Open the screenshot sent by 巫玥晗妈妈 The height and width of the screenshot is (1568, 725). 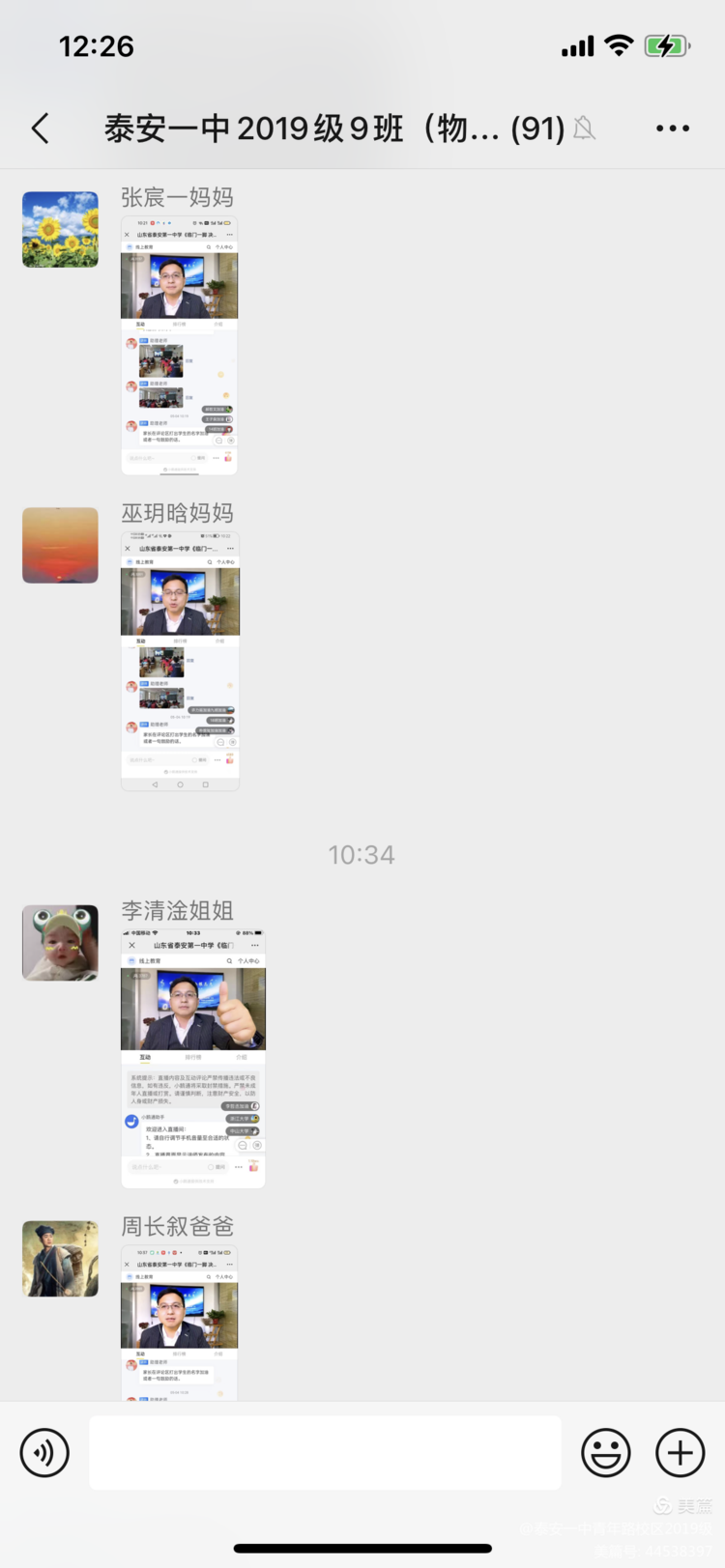point(180,661)
